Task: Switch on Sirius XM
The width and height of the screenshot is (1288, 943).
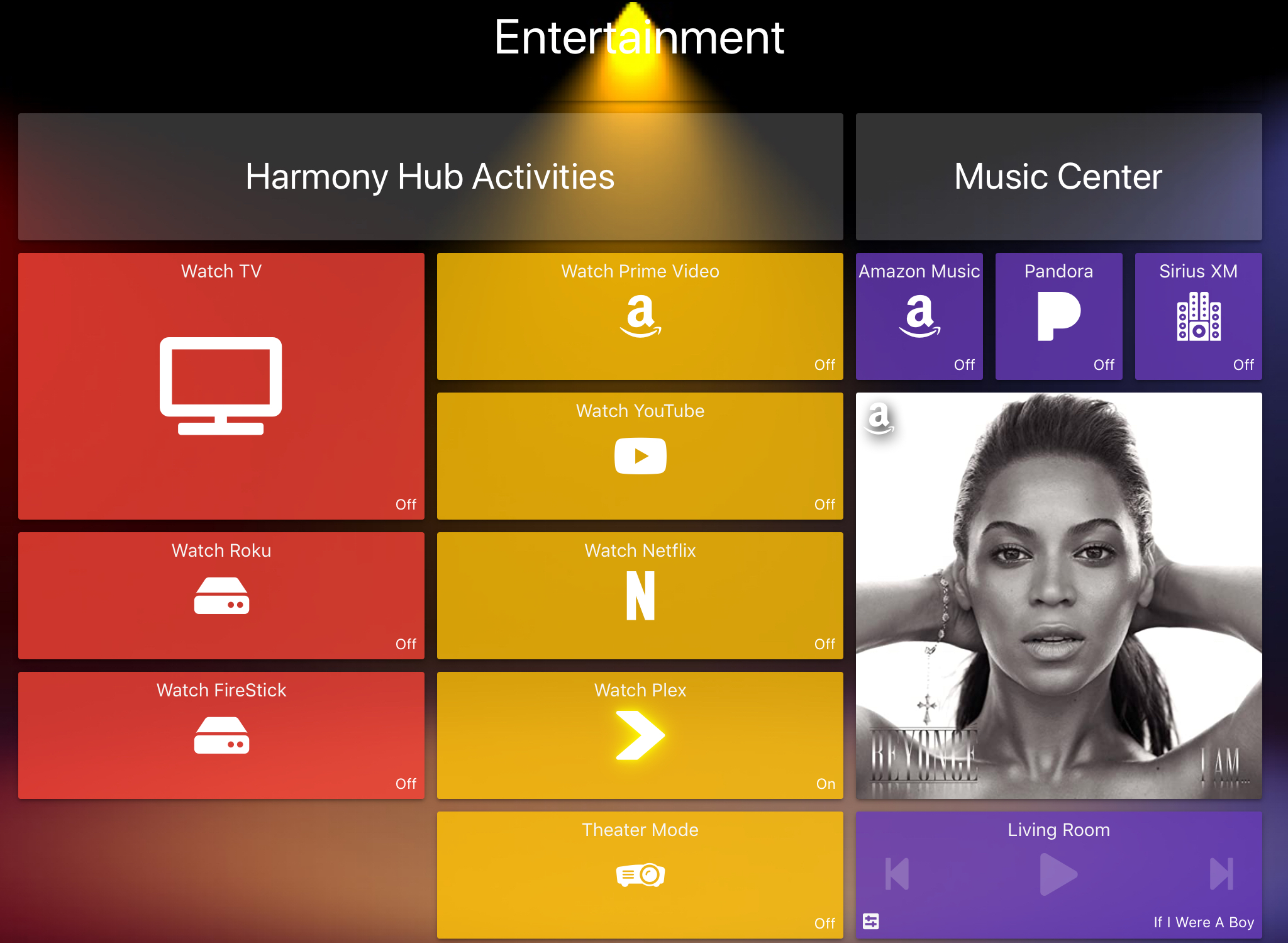Action: coord(1198,316)
